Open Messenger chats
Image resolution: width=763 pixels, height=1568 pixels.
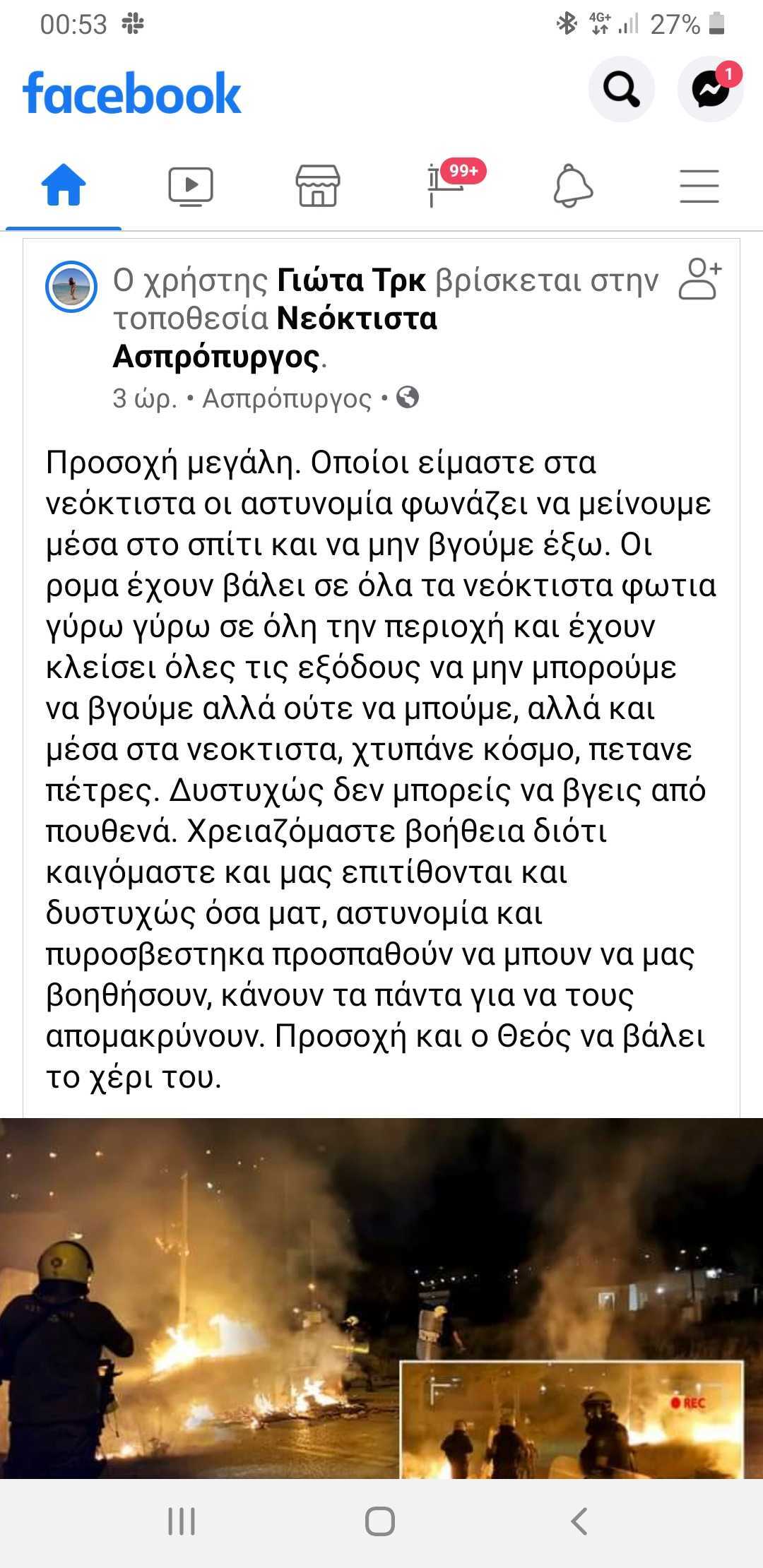point(710,90)
